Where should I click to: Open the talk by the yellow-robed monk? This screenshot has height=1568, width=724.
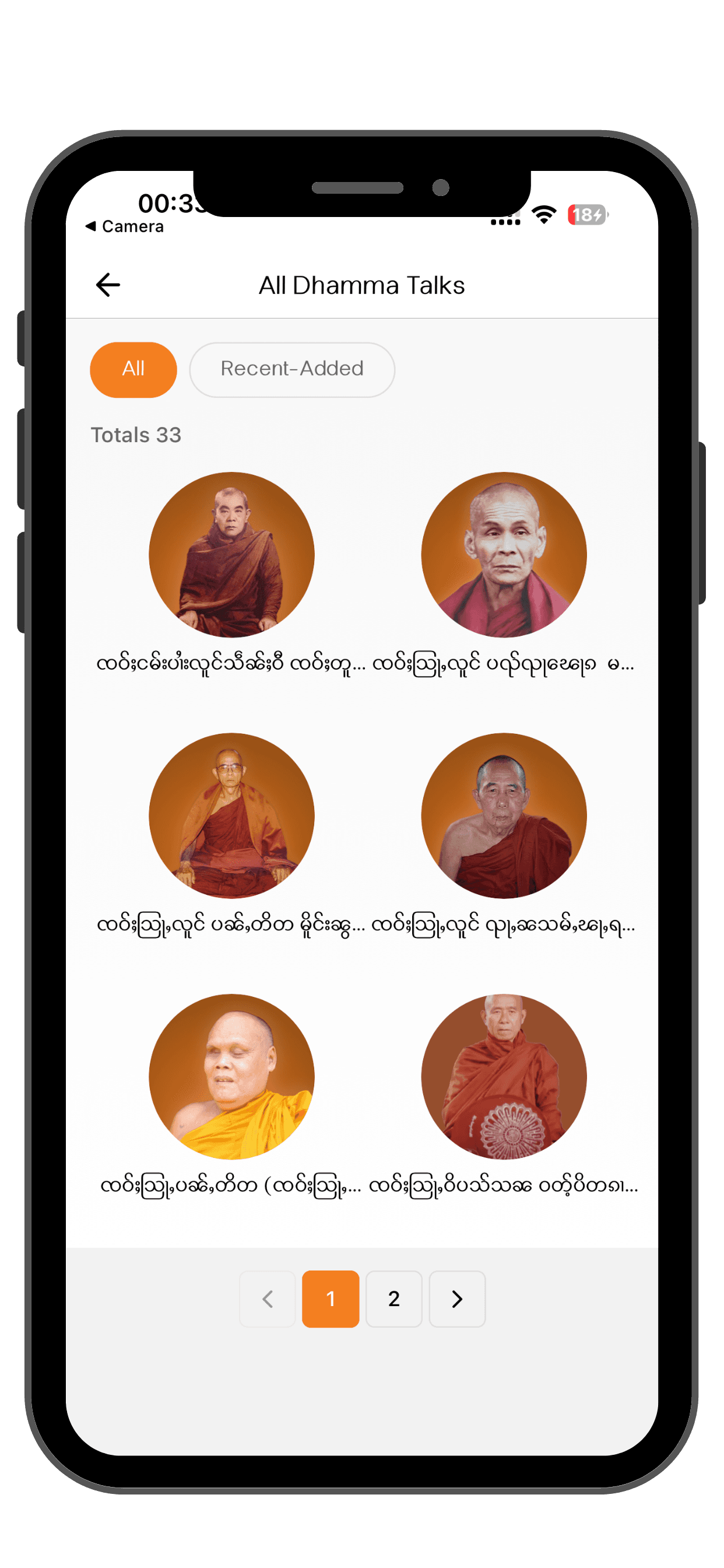tap(231, 1076)
